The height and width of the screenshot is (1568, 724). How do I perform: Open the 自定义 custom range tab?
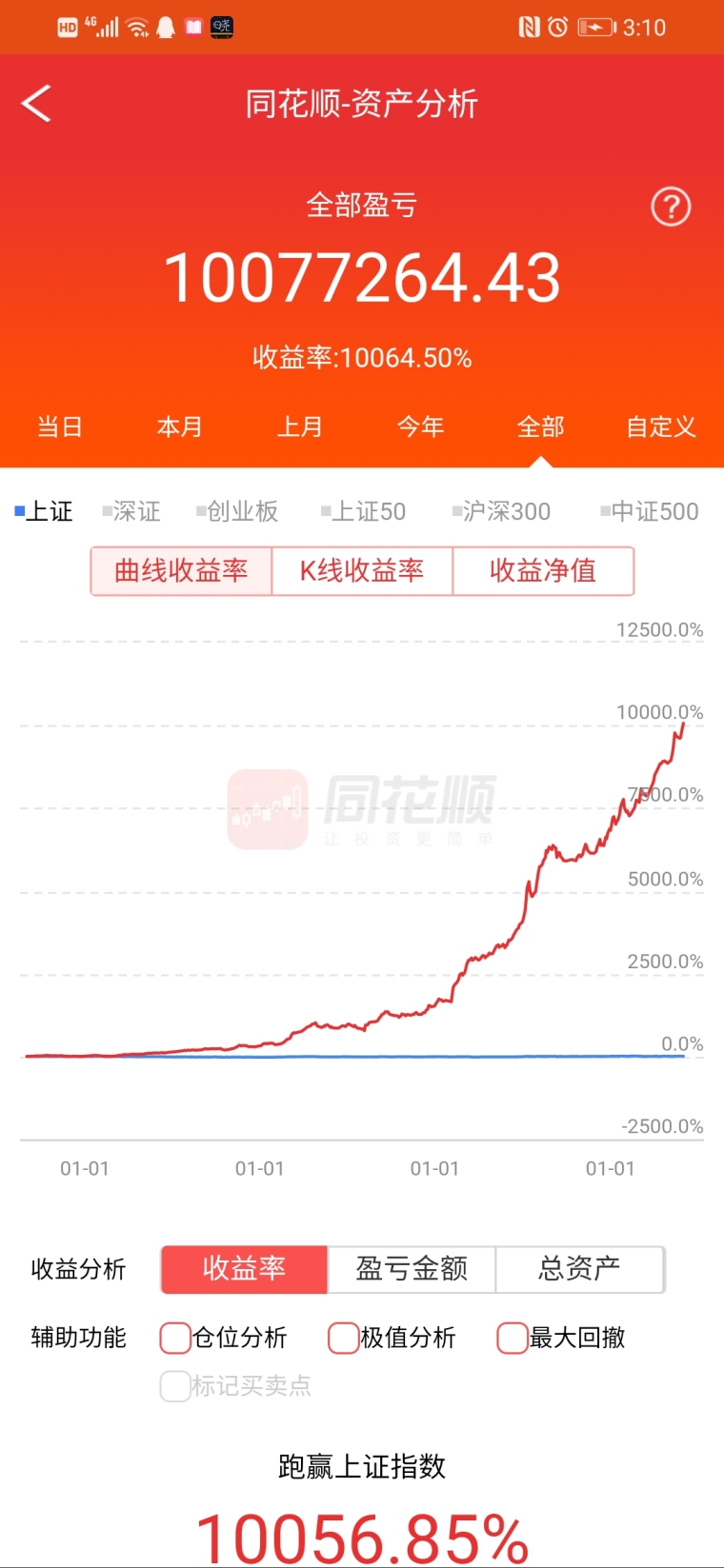(661, 427)
